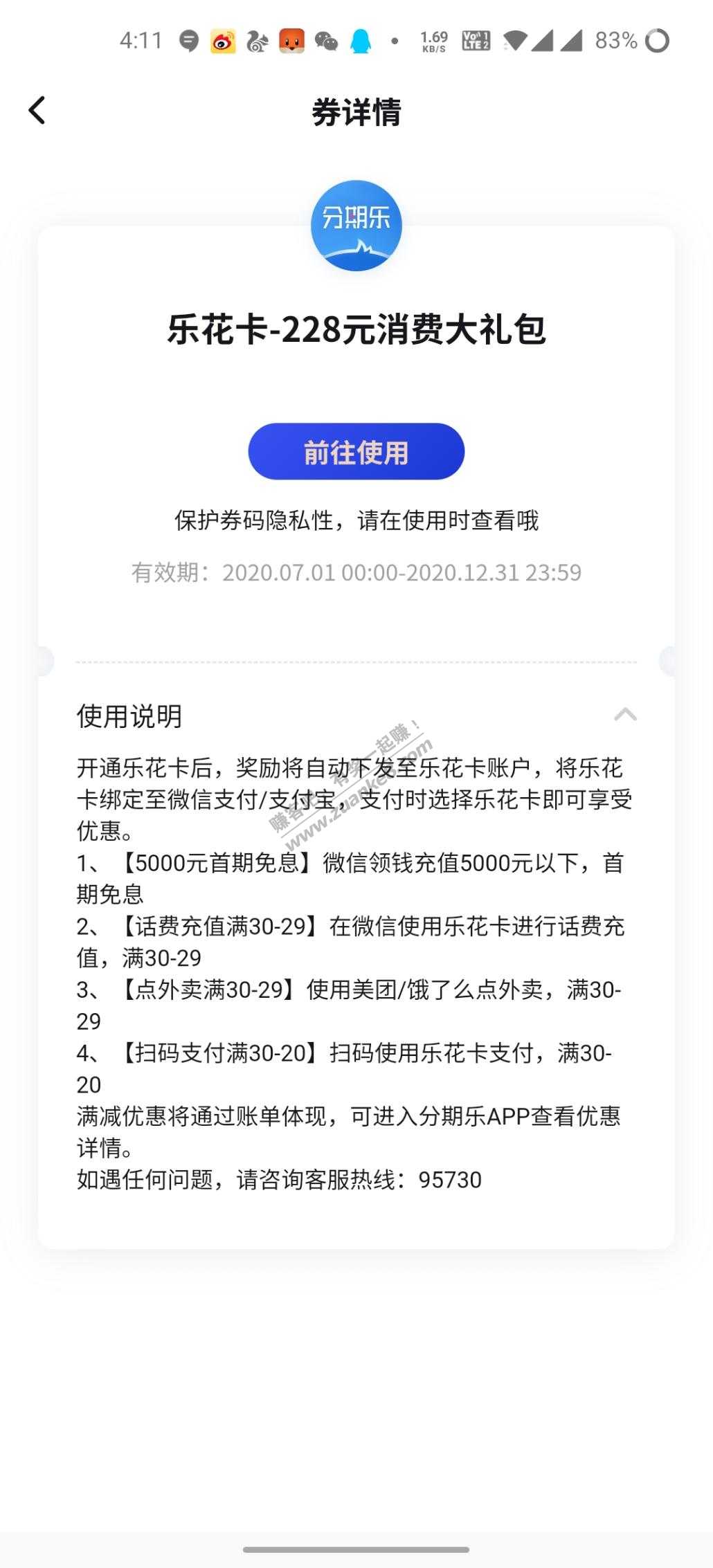The width and height of the screenshot is (713, 1568).
Task: Tap the validity period text 2020.07.01-2020.12.31
Action: click(357, 572)
